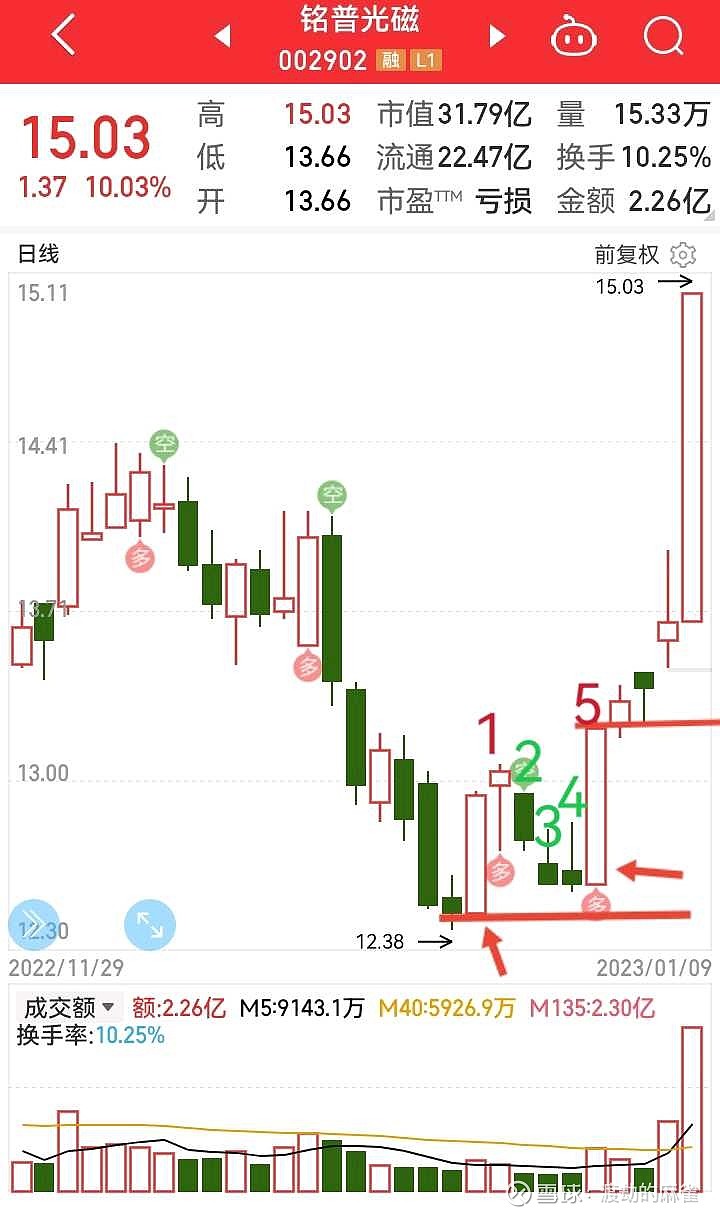
Task: Open the 成交额 indicator dropdown
Action: point(69,1007)
